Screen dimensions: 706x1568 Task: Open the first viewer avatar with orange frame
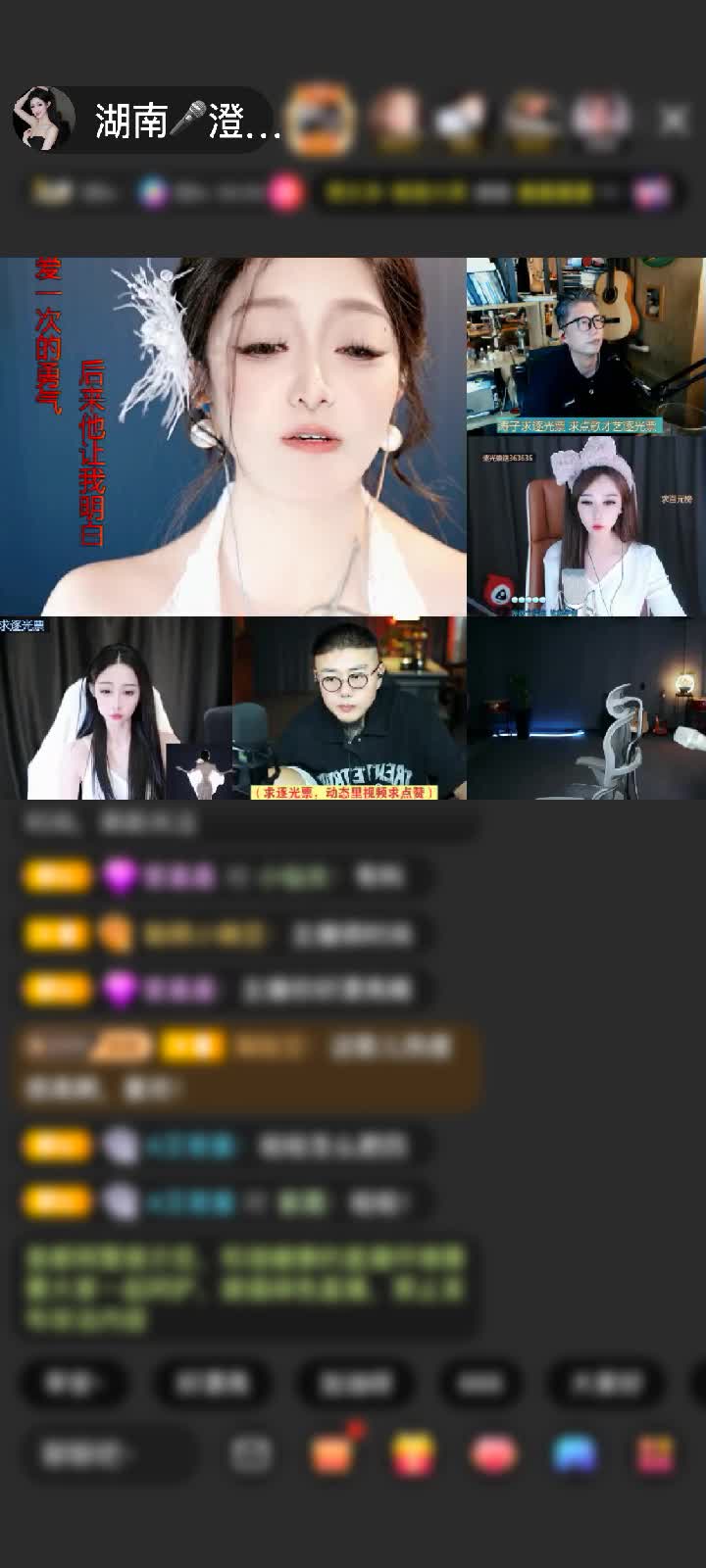(323, 120)
